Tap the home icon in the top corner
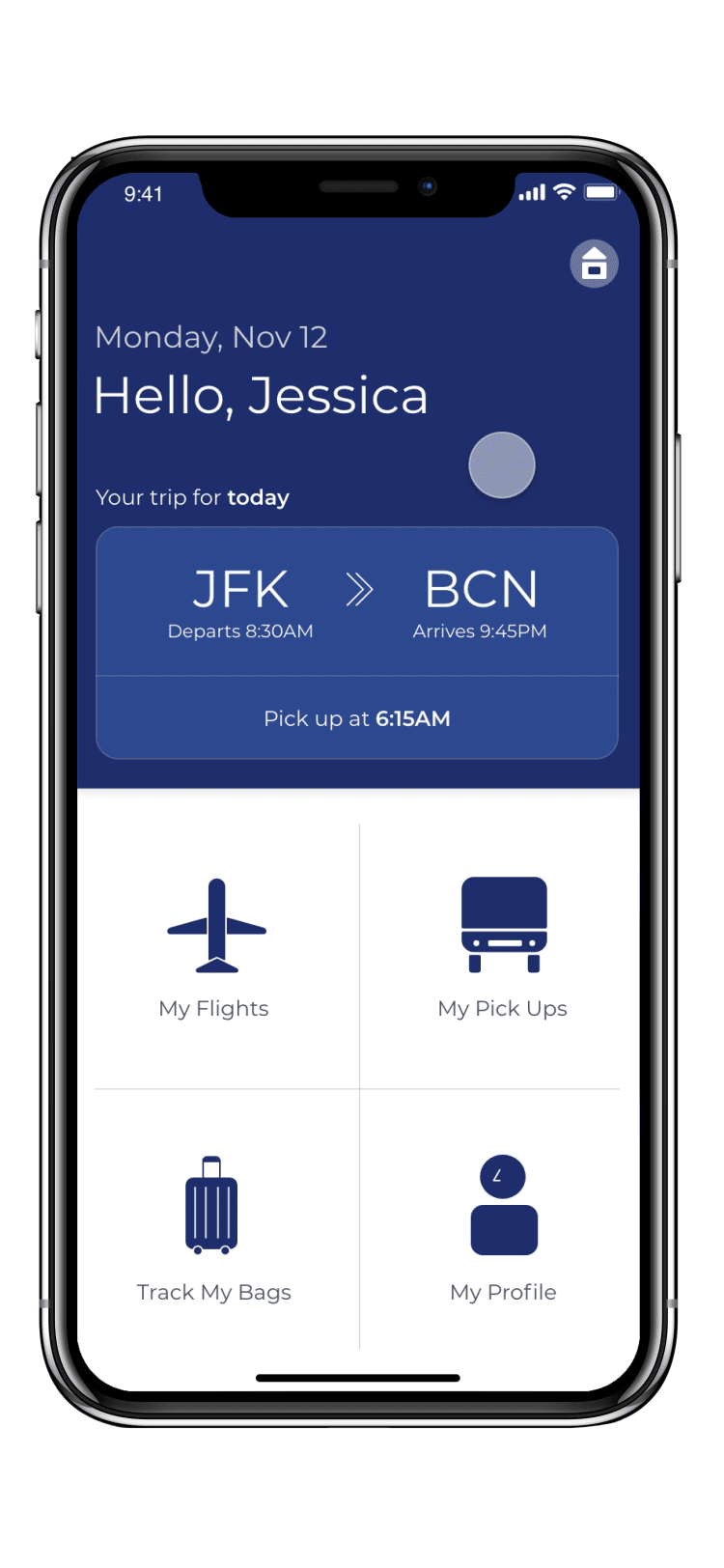 point(594,264)
